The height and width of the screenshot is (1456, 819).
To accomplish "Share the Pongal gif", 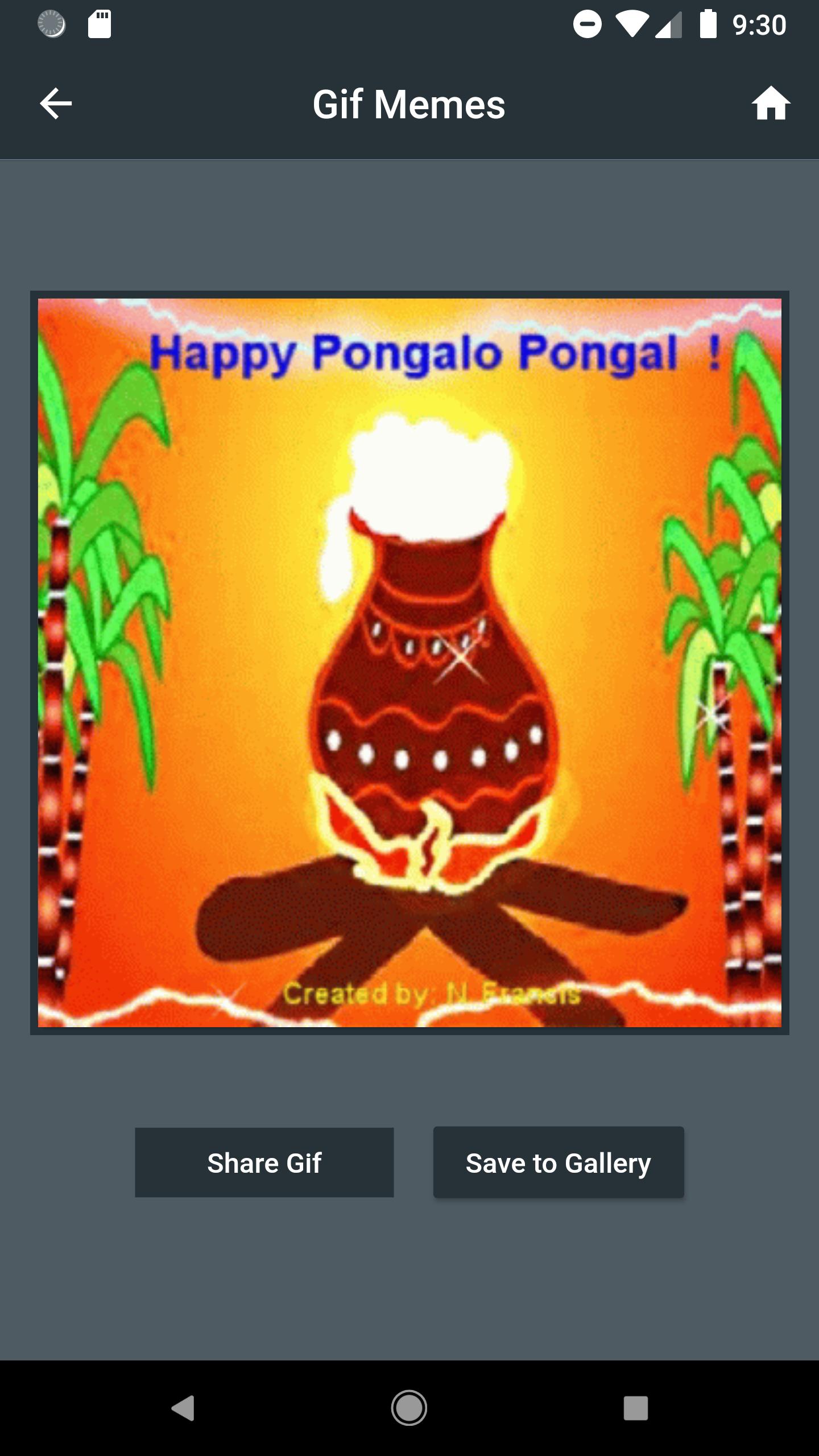I will tap(264, 1163).
